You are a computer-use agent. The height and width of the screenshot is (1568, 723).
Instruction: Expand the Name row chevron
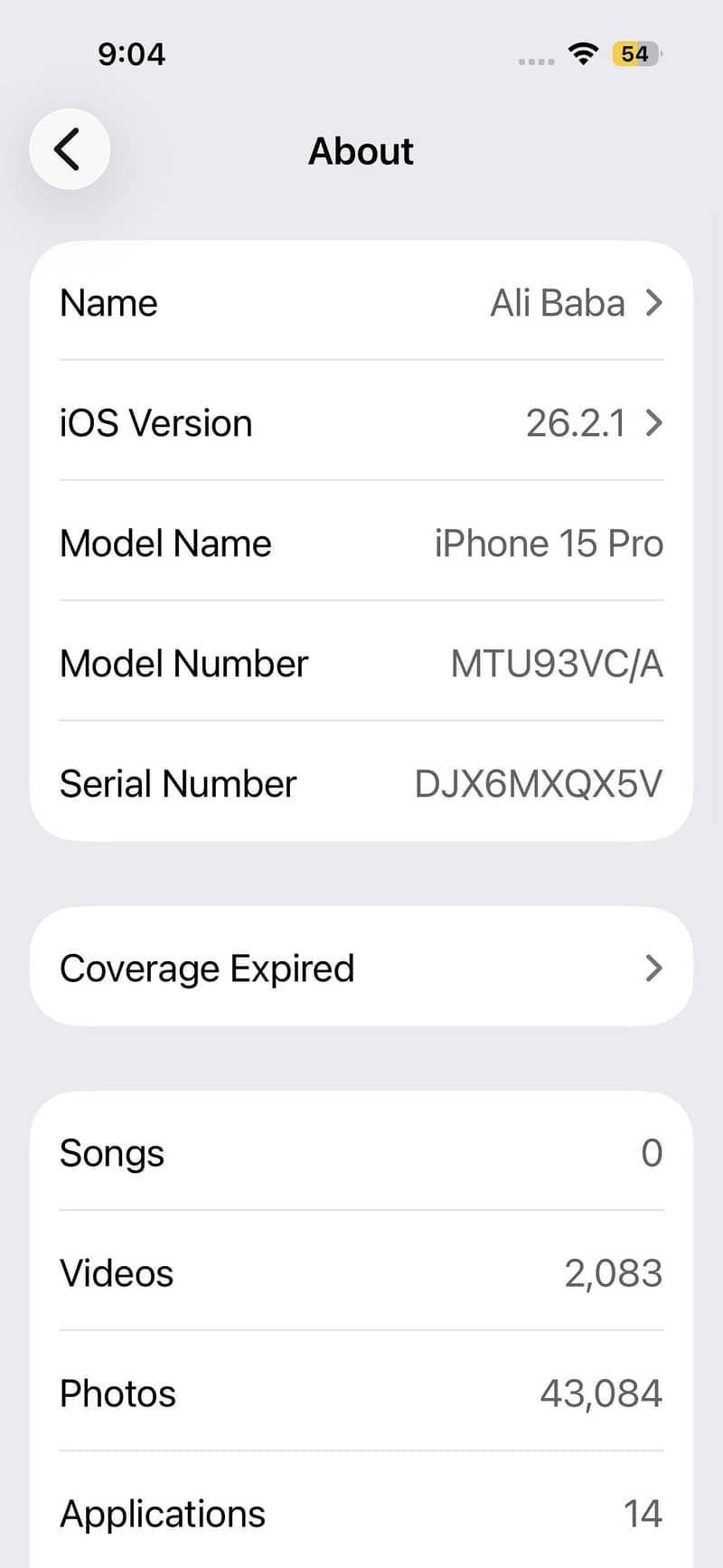pyautogui.click(x=653, y=304)
